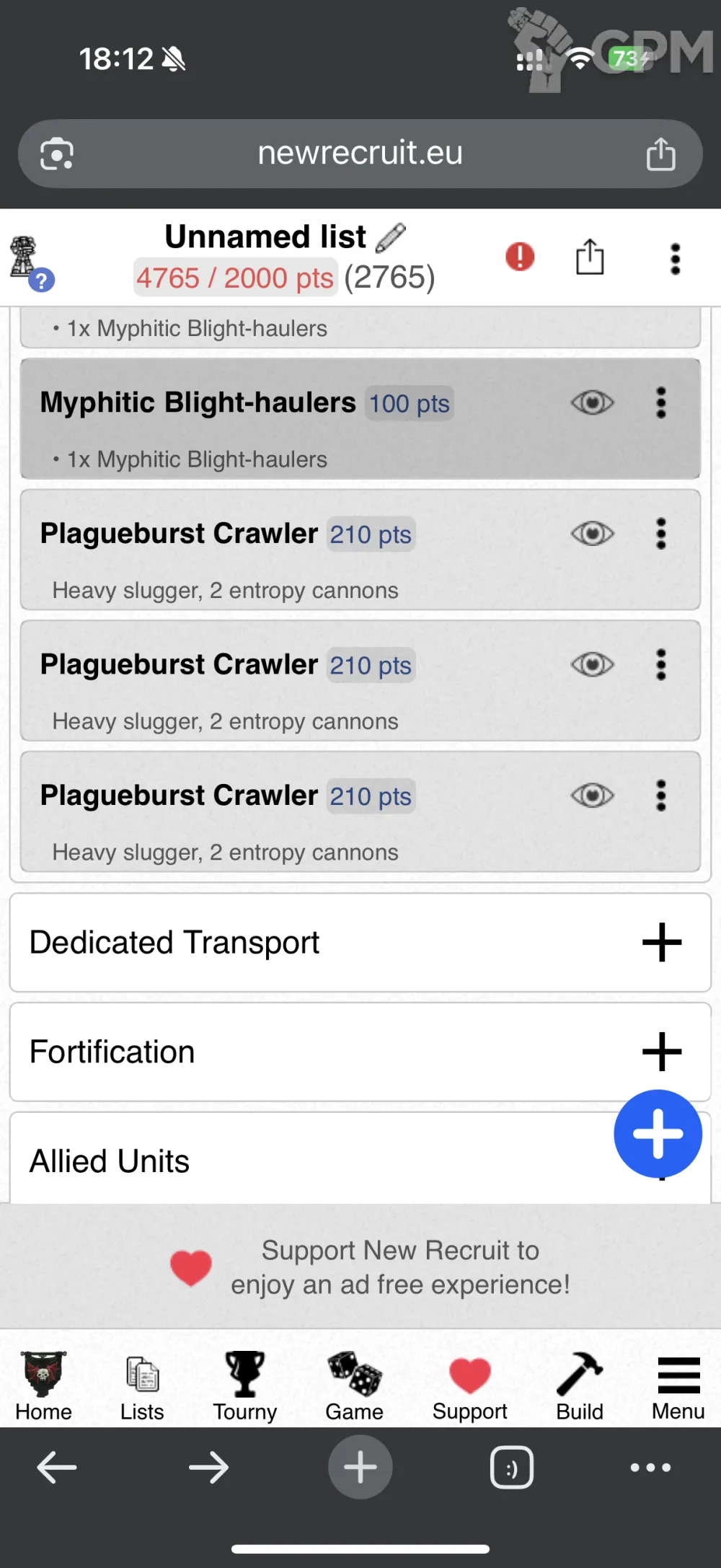The width and height of the screenshot is (721, 1568).
Task: Switch to the Home tab
Action: click(x=43, y=1386)
